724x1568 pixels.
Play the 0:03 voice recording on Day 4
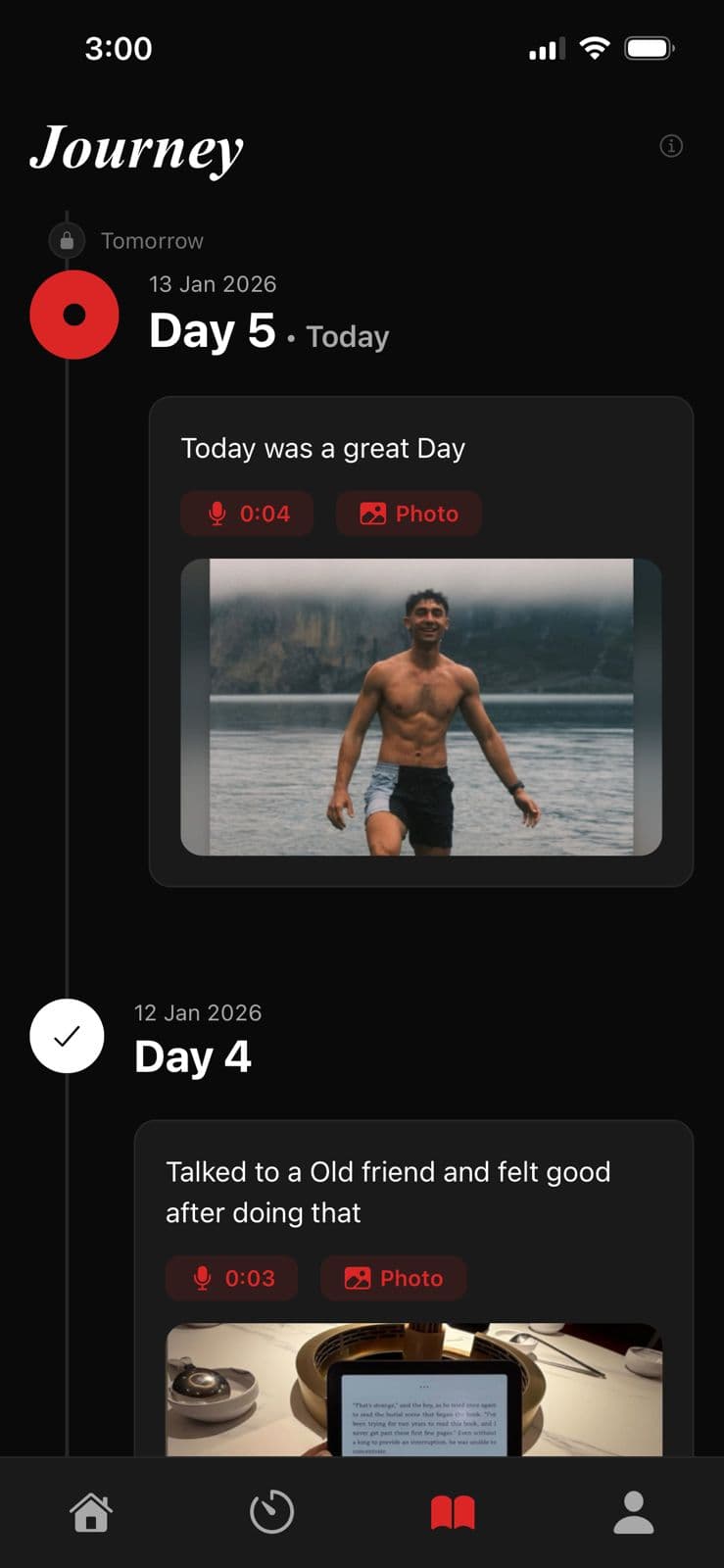(x=231, y=1278)
